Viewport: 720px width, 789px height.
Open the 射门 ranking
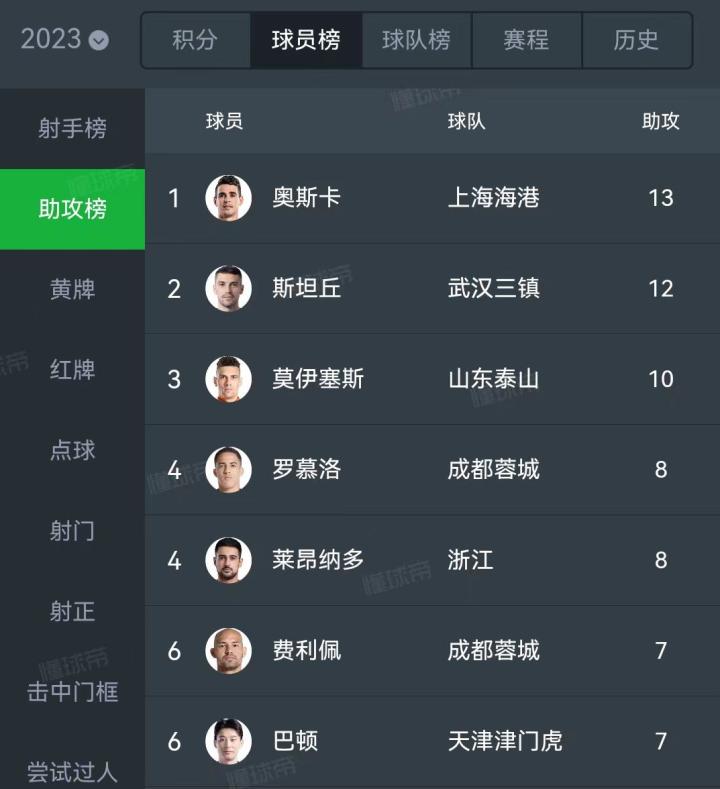point(72,530)
